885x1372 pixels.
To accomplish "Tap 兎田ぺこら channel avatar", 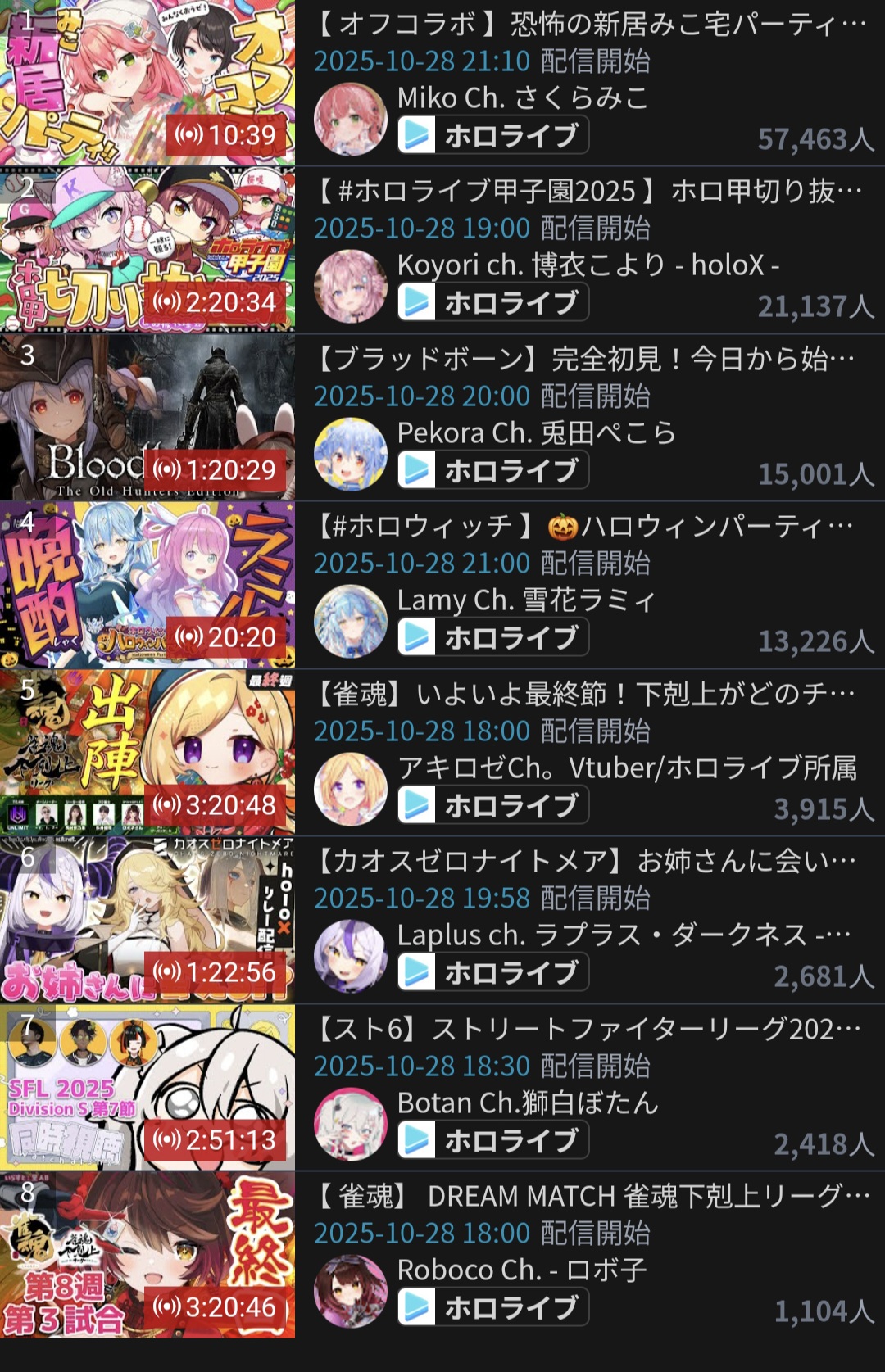I will tap(351, 455).
